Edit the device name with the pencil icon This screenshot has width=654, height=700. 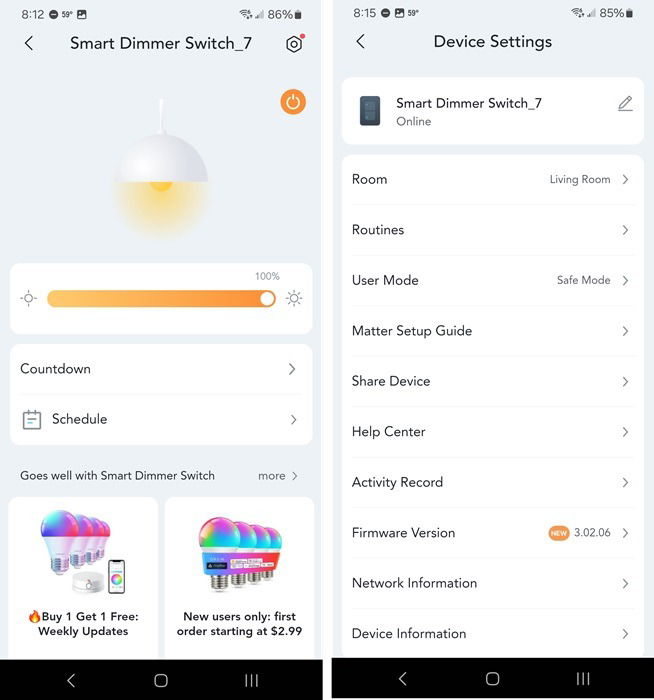point(625,104)
